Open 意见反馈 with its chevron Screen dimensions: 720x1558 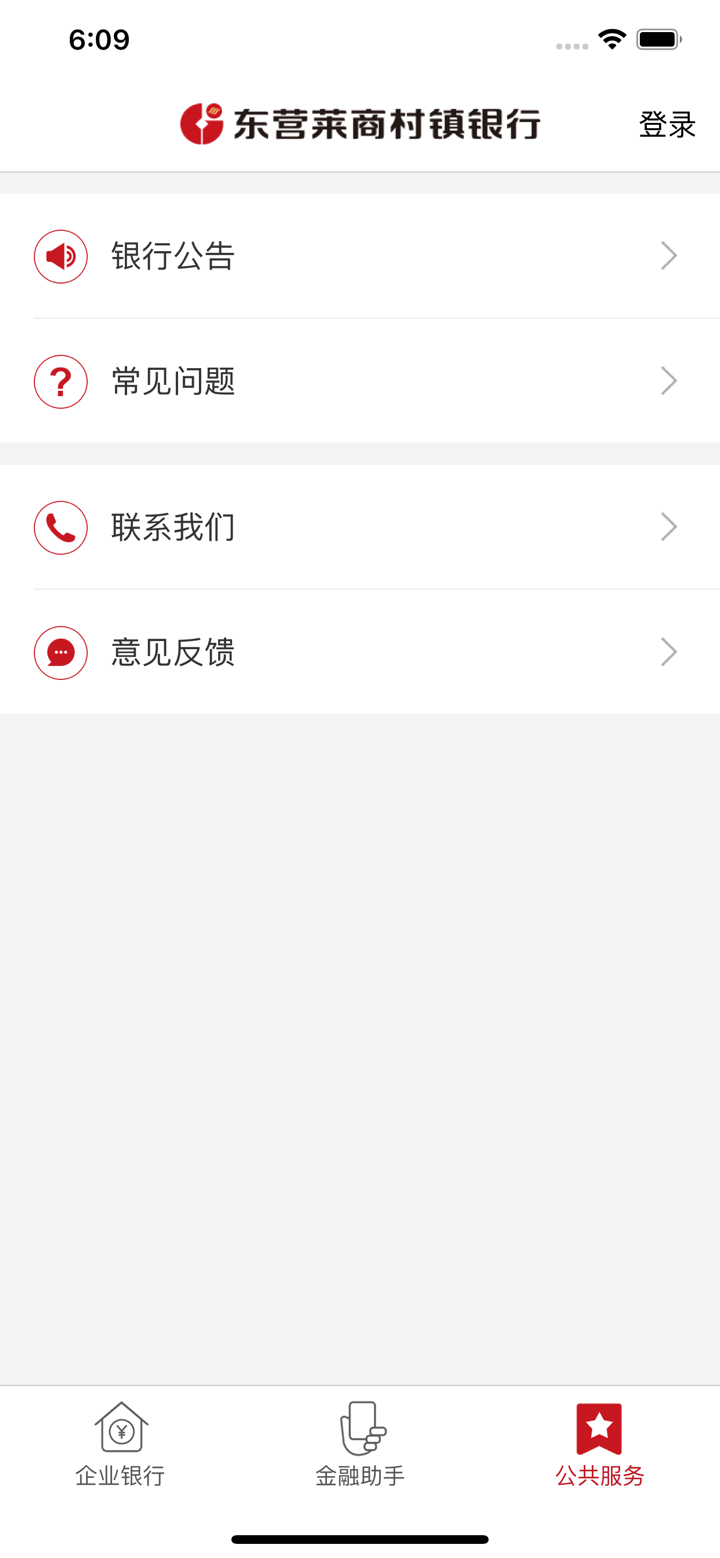(x=667, y=652)
